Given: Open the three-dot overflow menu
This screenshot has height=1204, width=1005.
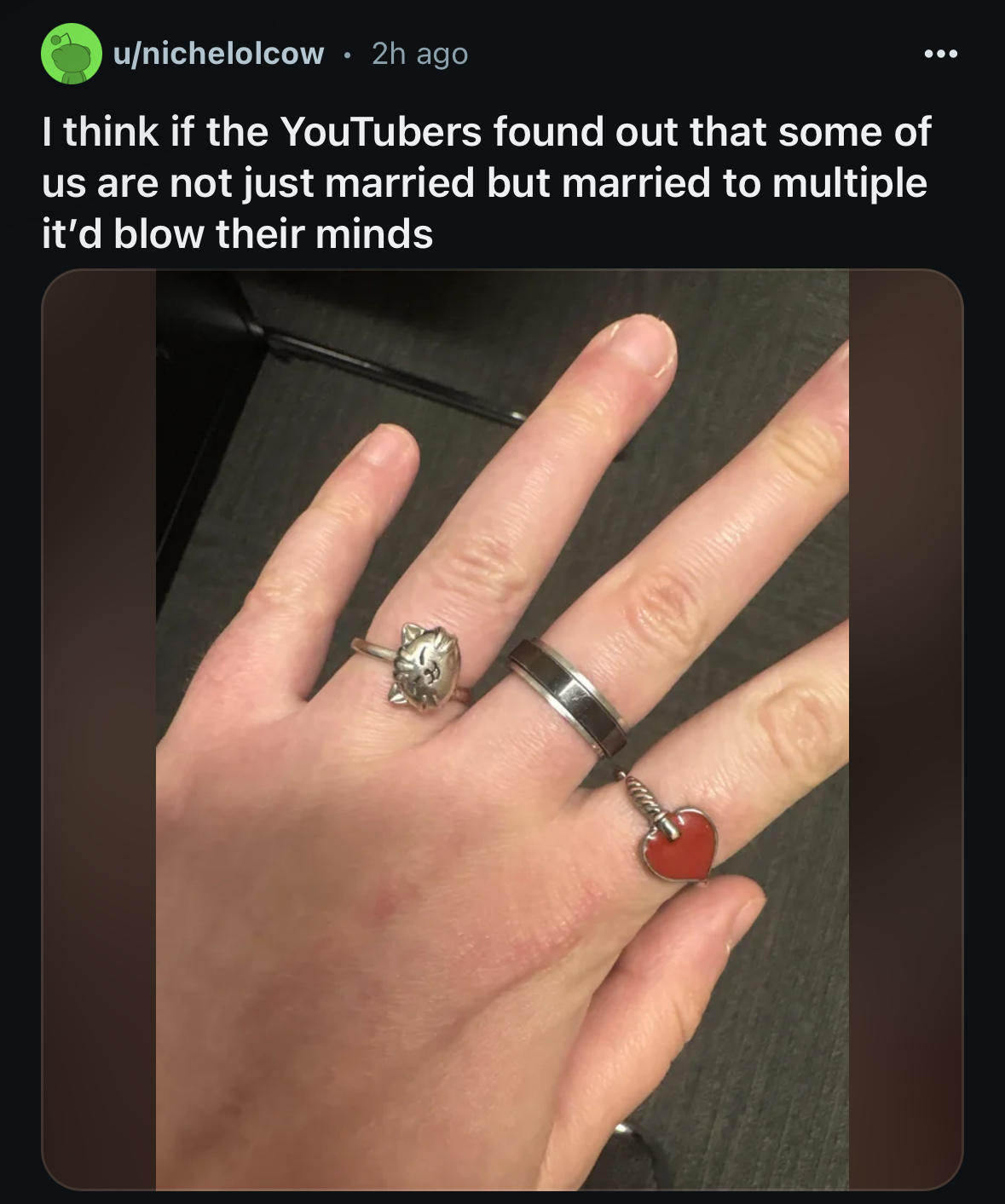Looking at the screenshot, I should [941, 55].
